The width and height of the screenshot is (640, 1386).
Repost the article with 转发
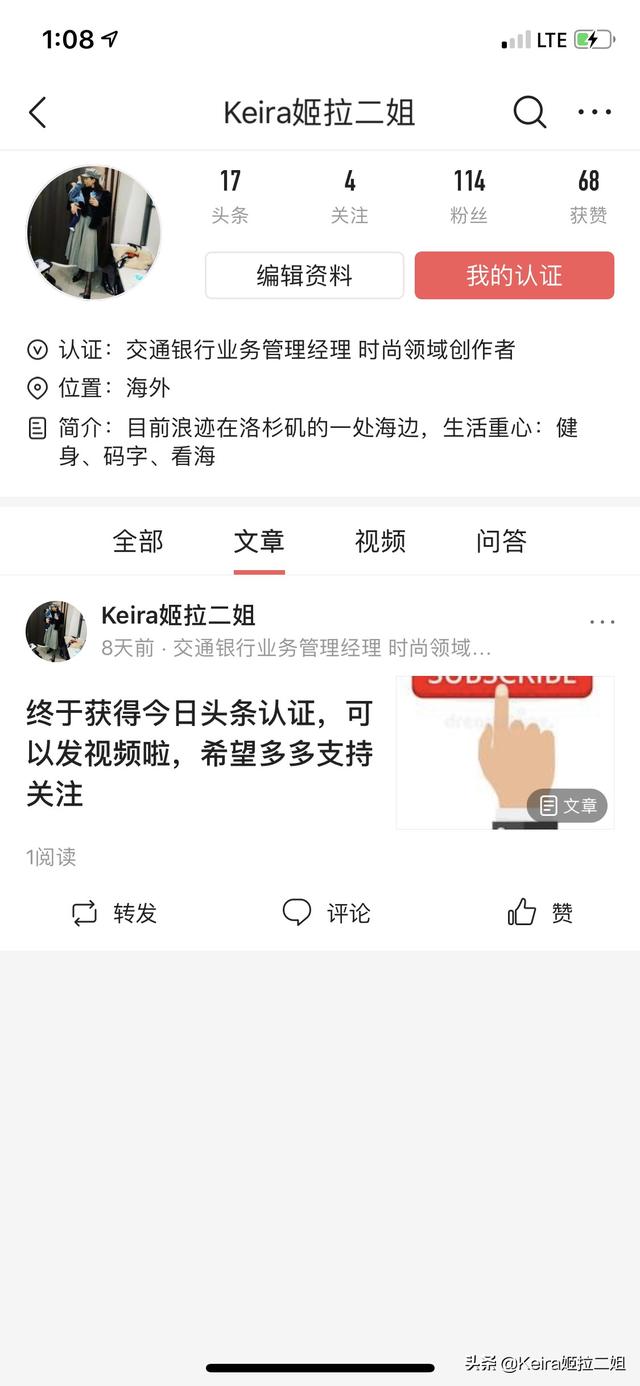click(114, 913)
